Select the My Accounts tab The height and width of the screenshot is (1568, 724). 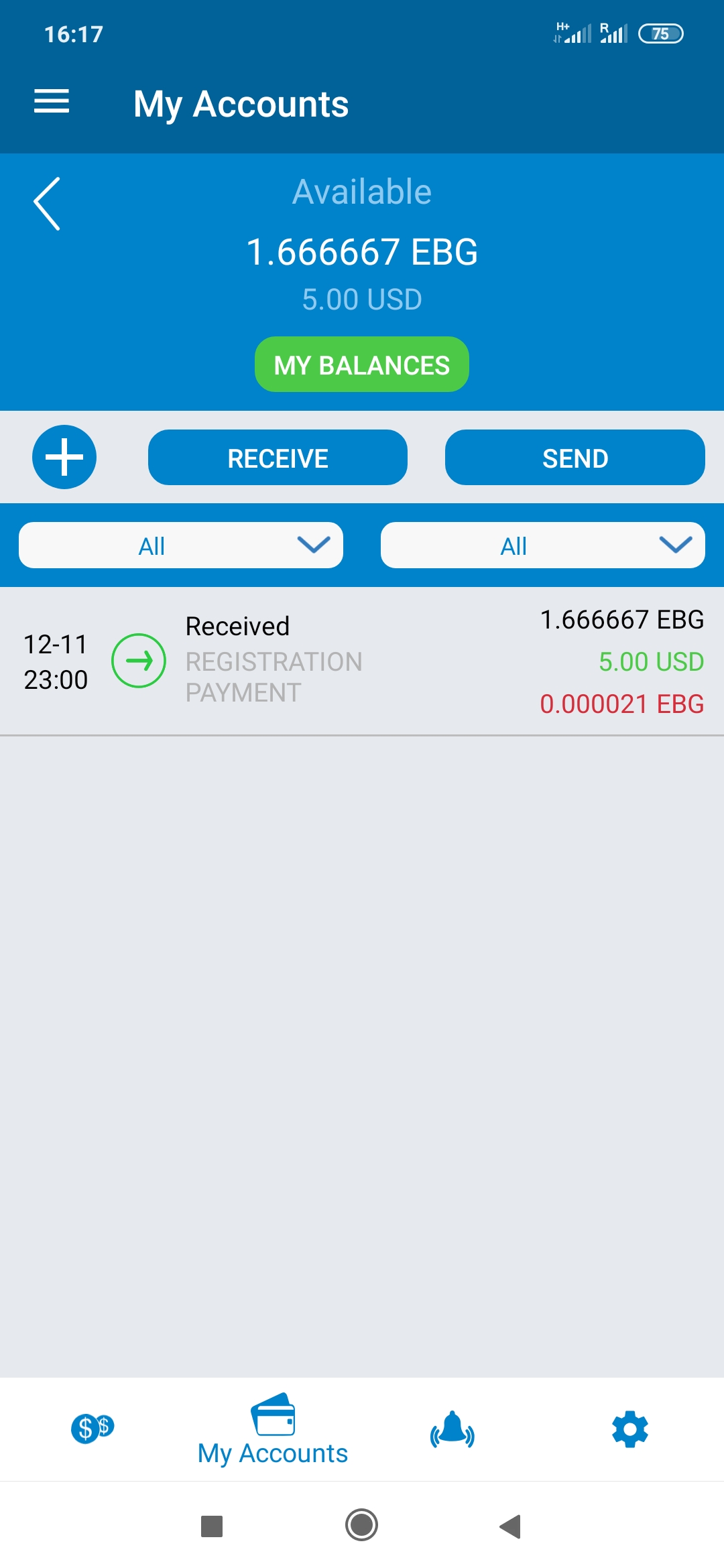tap(273, 1429)
